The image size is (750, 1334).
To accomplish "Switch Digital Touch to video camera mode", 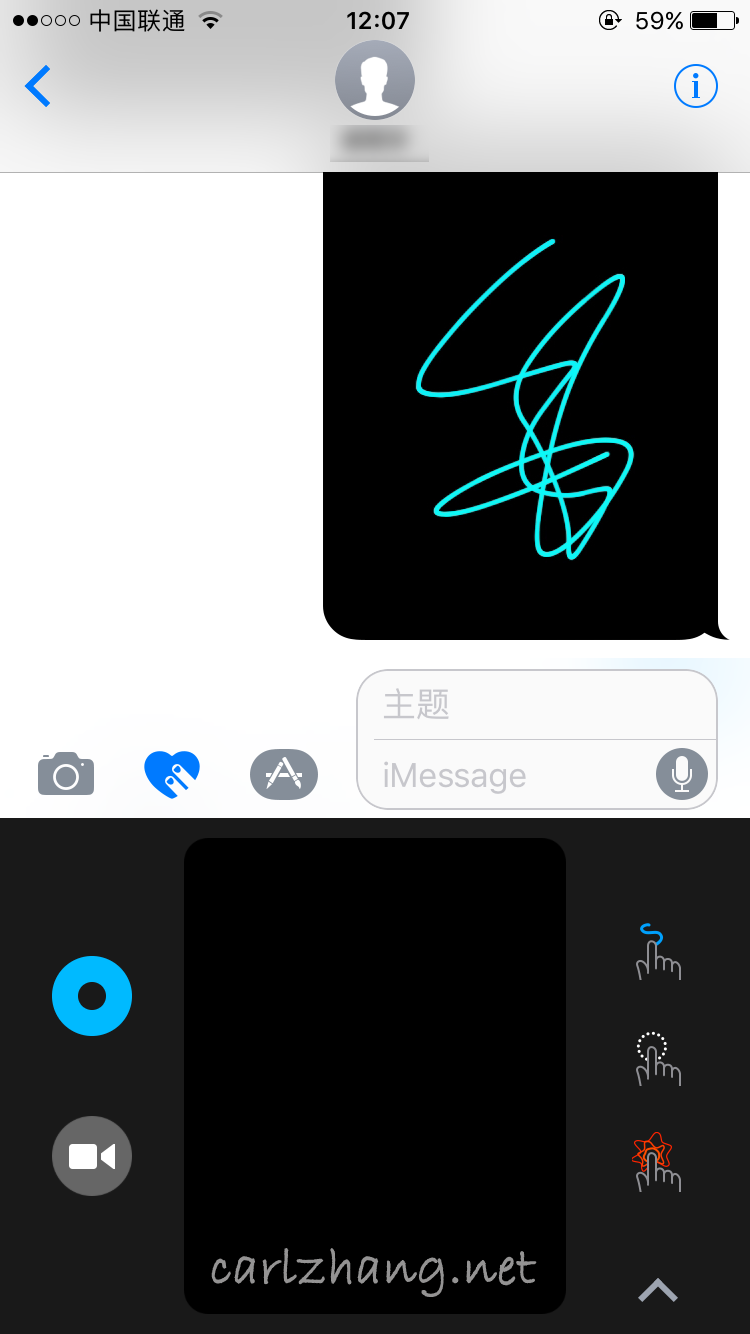I will click(x=92, y=1156).
